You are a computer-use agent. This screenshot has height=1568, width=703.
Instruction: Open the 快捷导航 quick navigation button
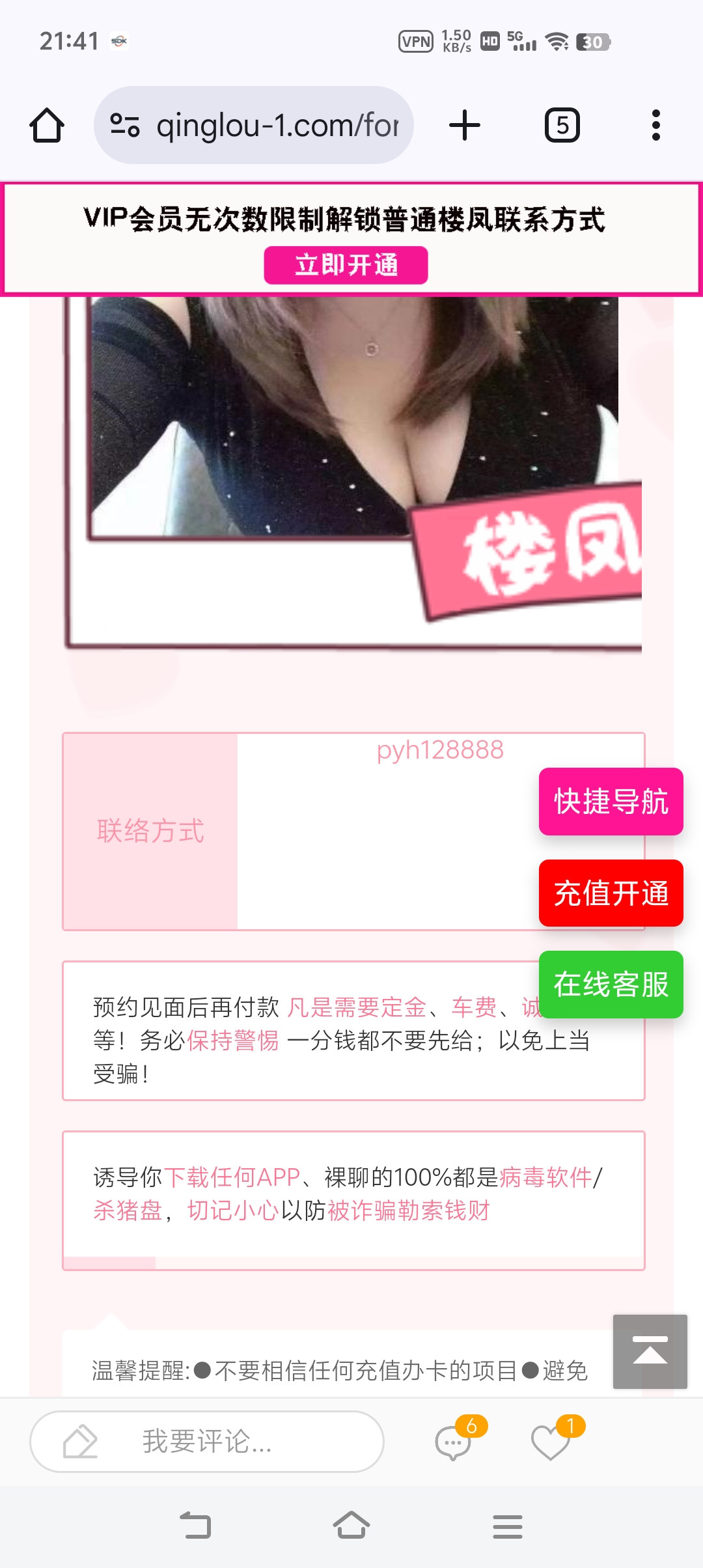coord(611,801)
